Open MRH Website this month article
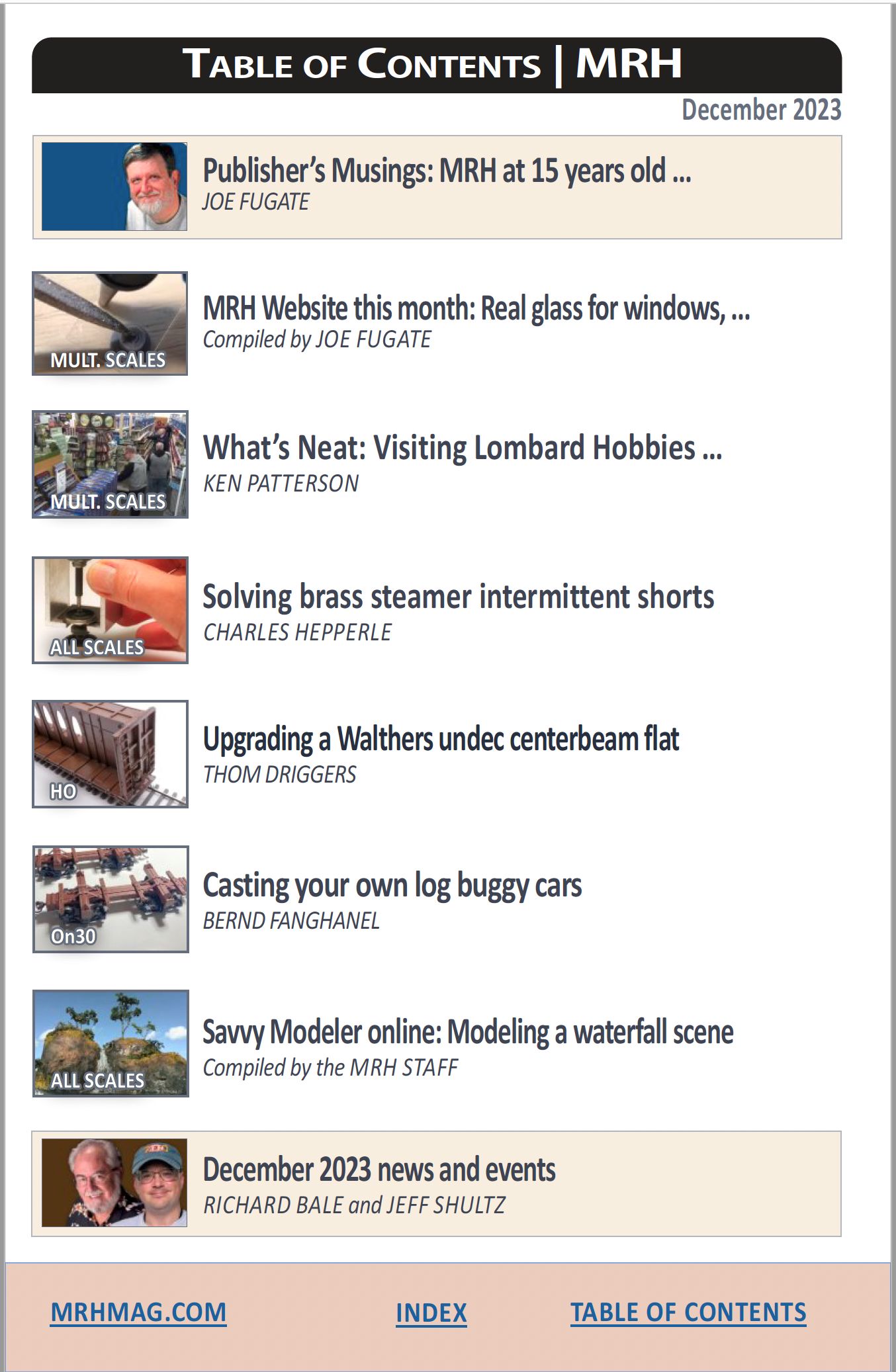896x1372 pixels. coord(476,309)
